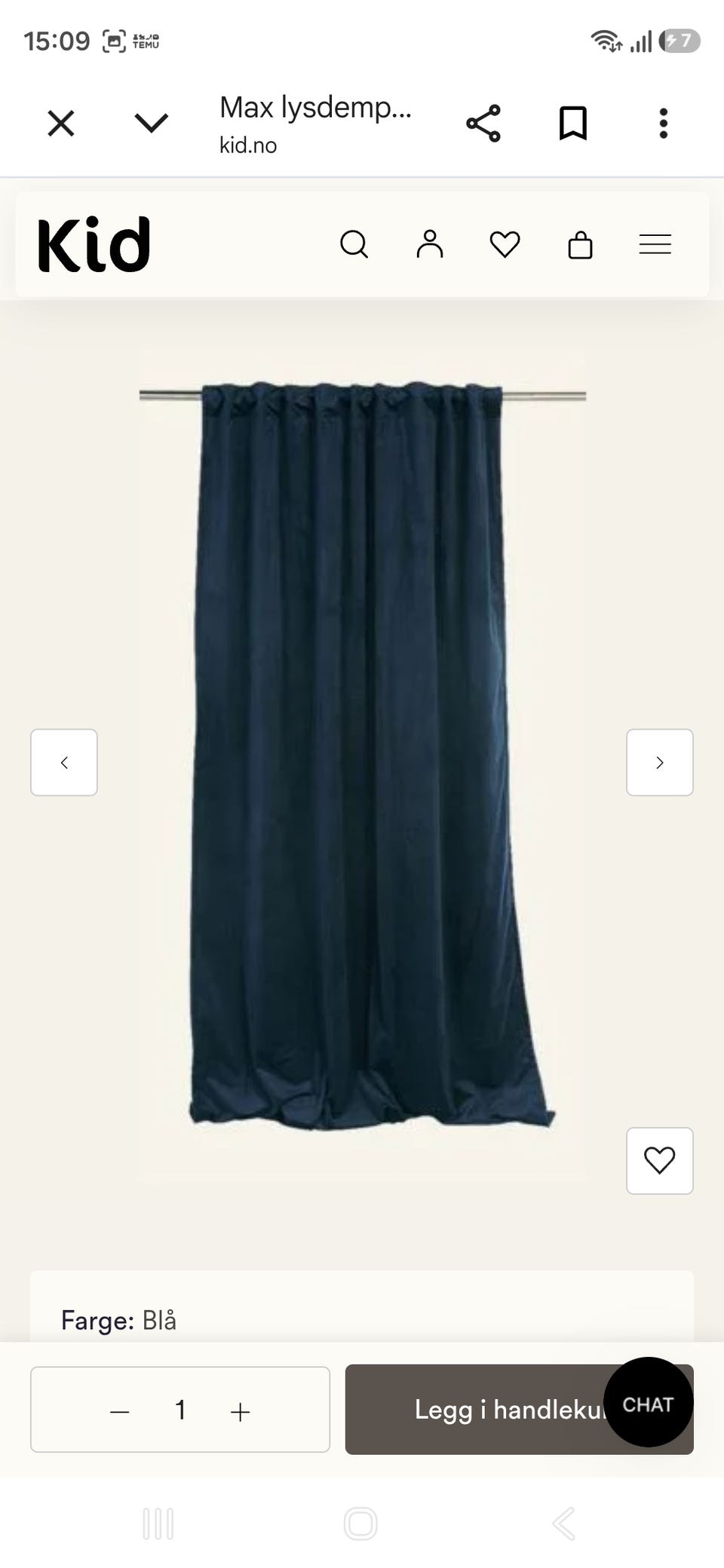Decrease quantity with the minus button

tap(120, 1411)
